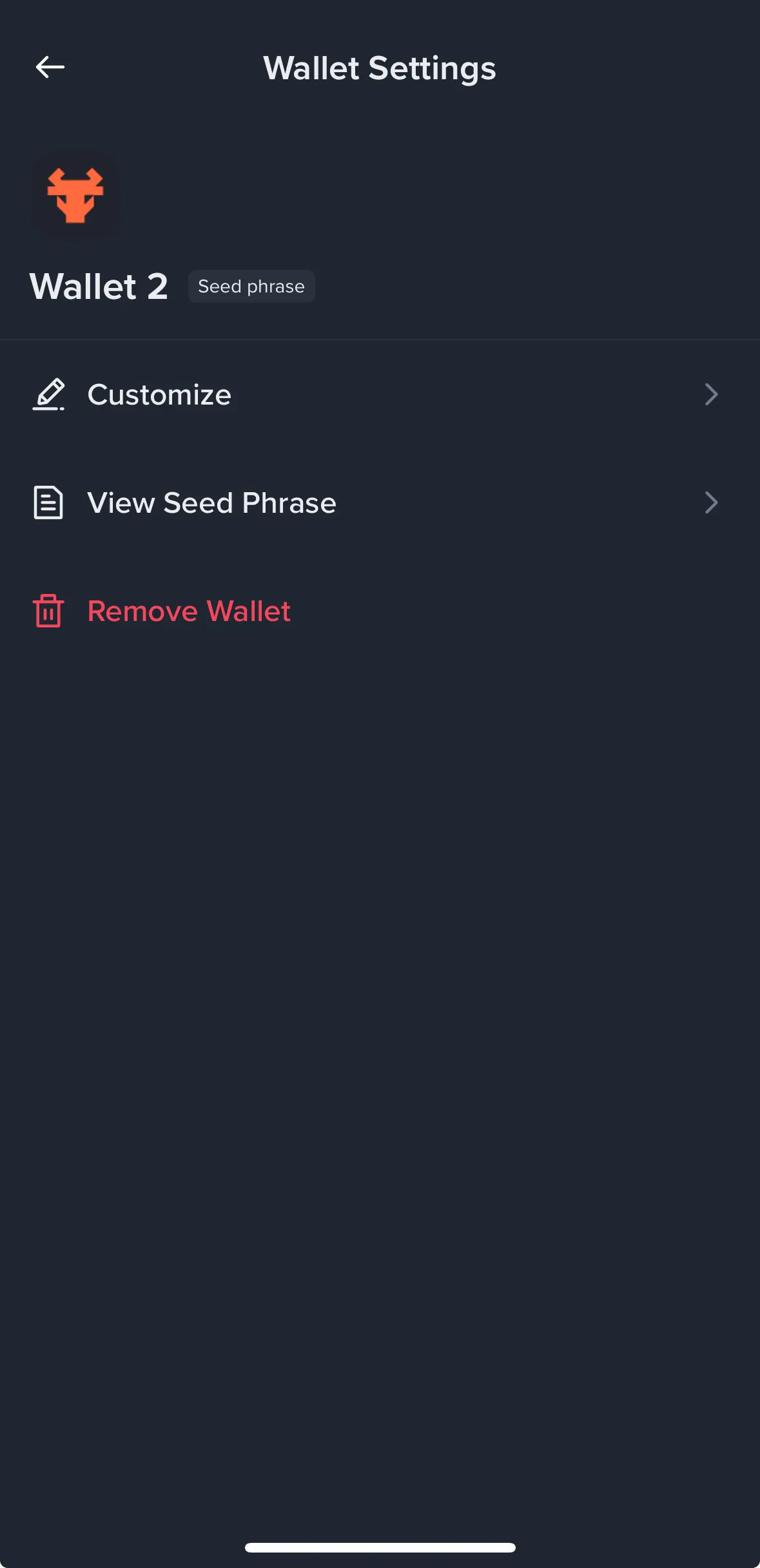Image resolution: width=760 pixels, height=1568 pixels.
Task: Open the Customize settings entry
Action: pyautogui.click(x=159, y=394)
